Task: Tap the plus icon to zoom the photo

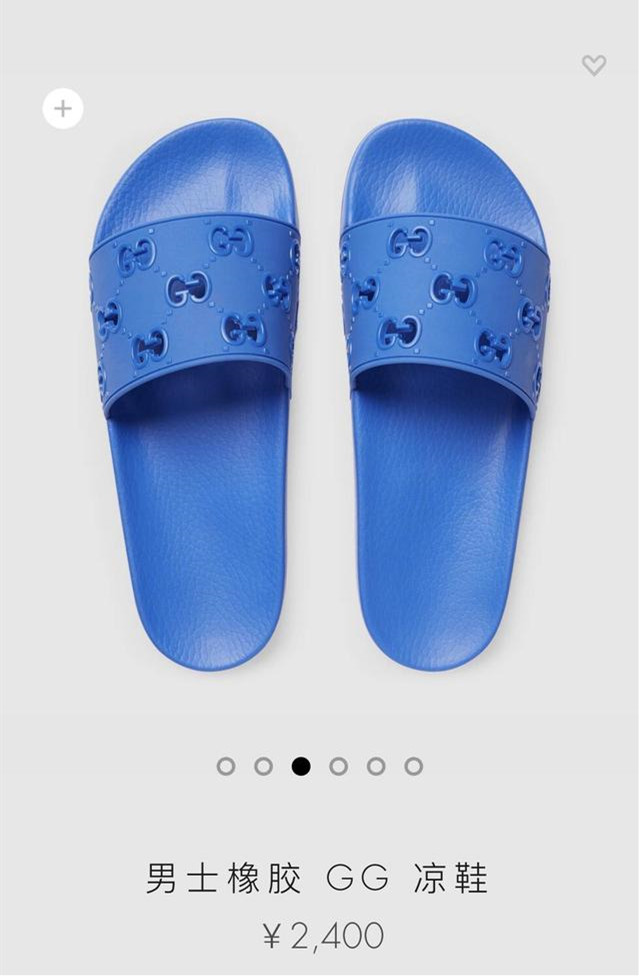Action: pos(63,108)
